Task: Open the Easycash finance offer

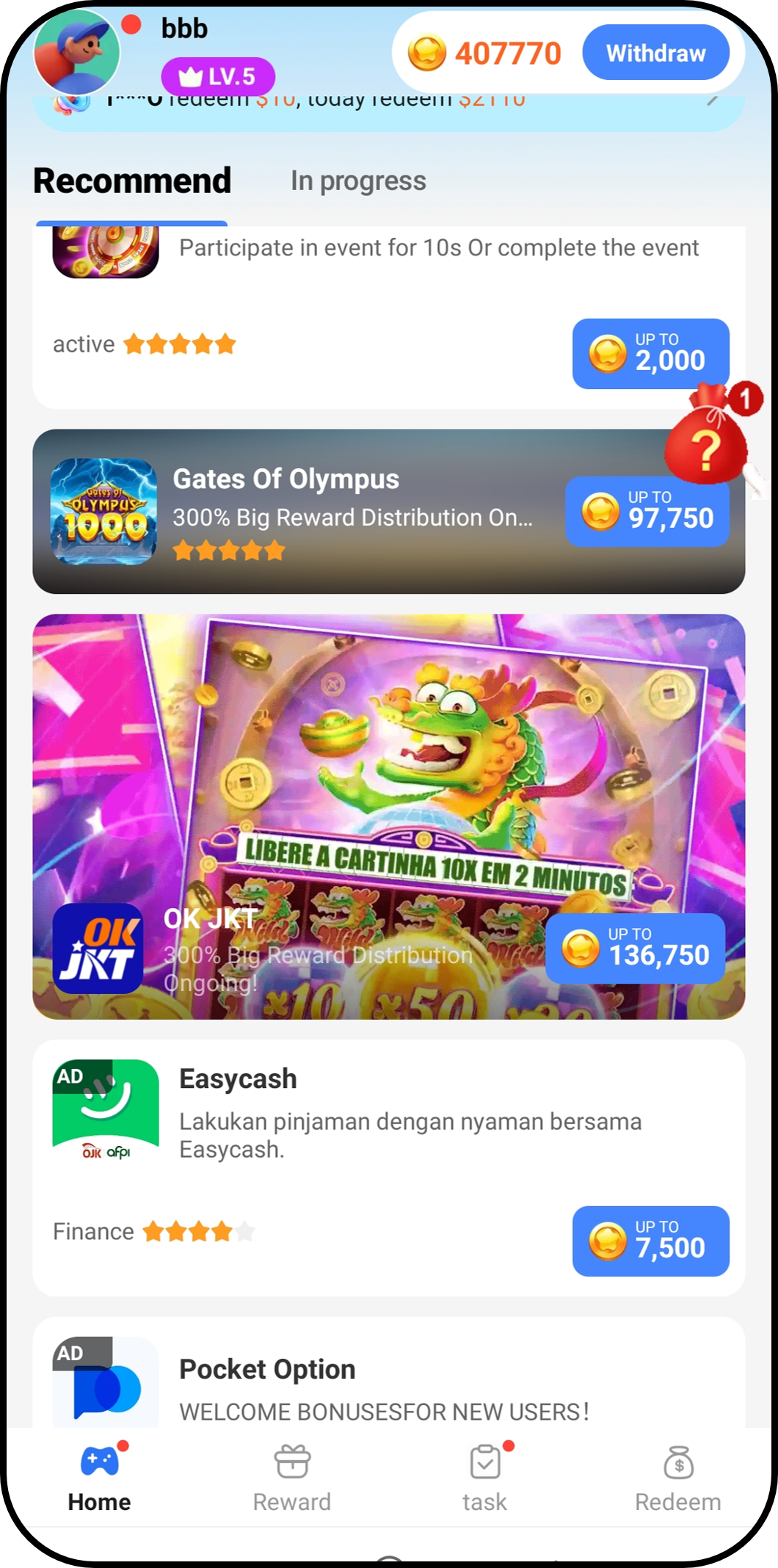Action: 367,1116
